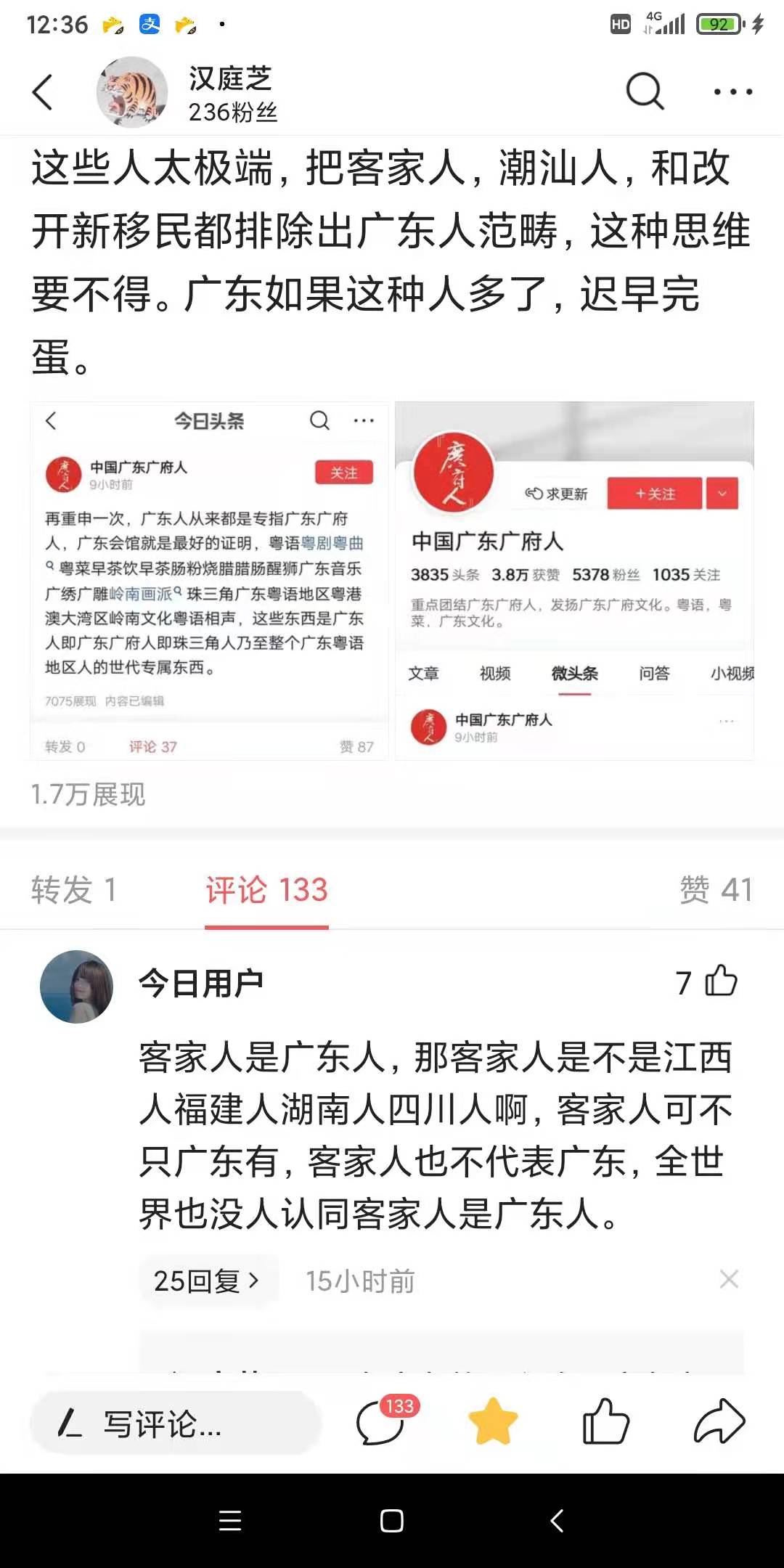The image size is (784, 1568).
Task: Switch to the 赞 41 tab
Action: coord(716,890)
